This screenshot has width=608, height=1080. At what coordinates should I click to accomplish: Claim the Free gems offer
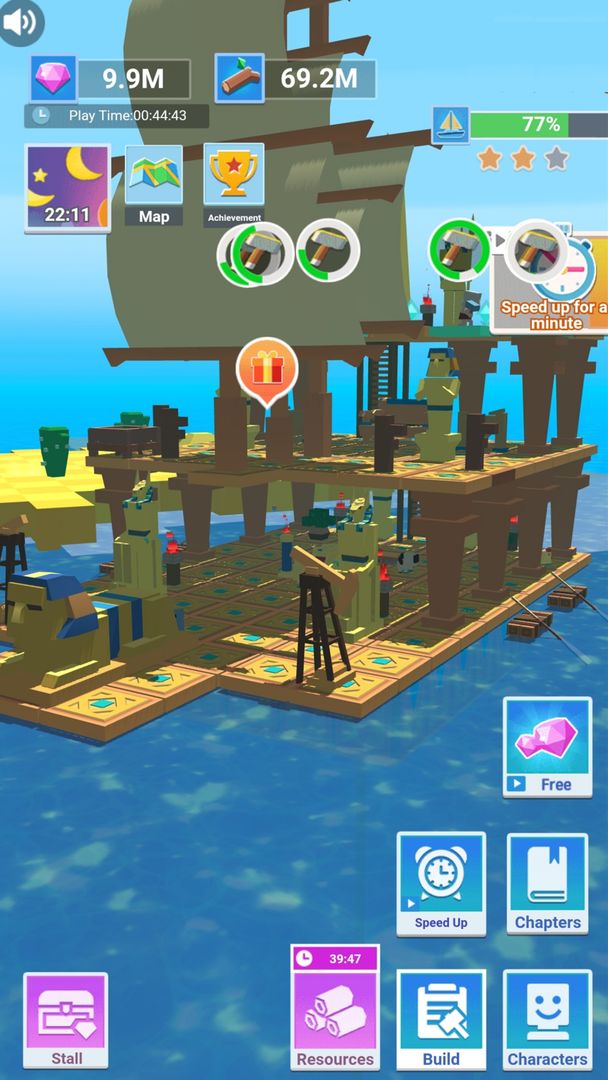coord(546,746)
